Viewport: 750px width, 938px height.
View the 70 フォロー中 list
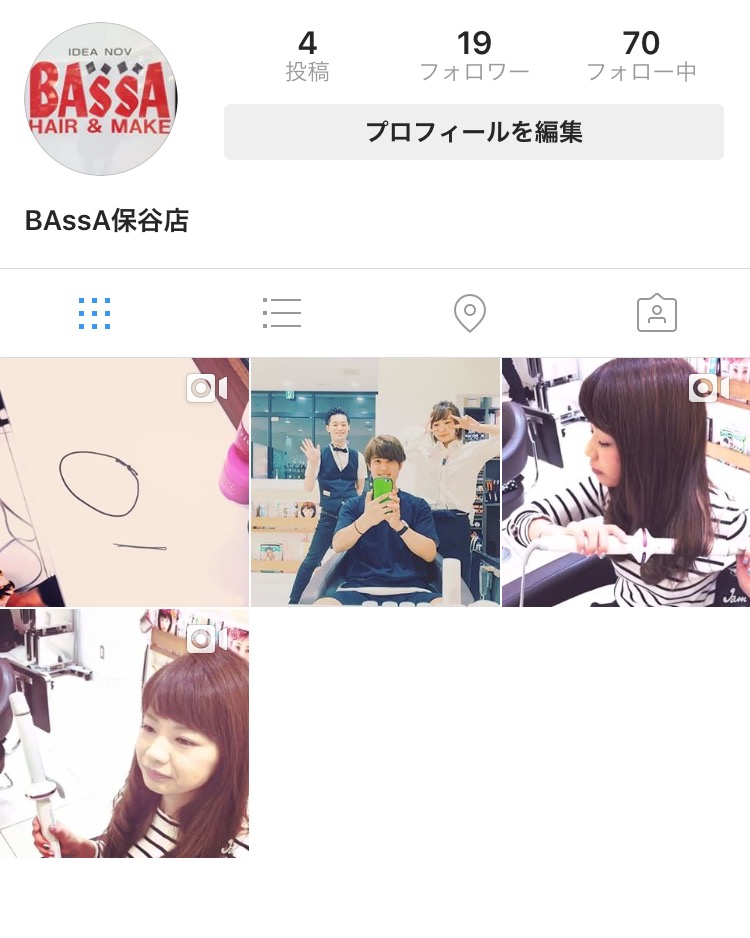click(641, 56)
